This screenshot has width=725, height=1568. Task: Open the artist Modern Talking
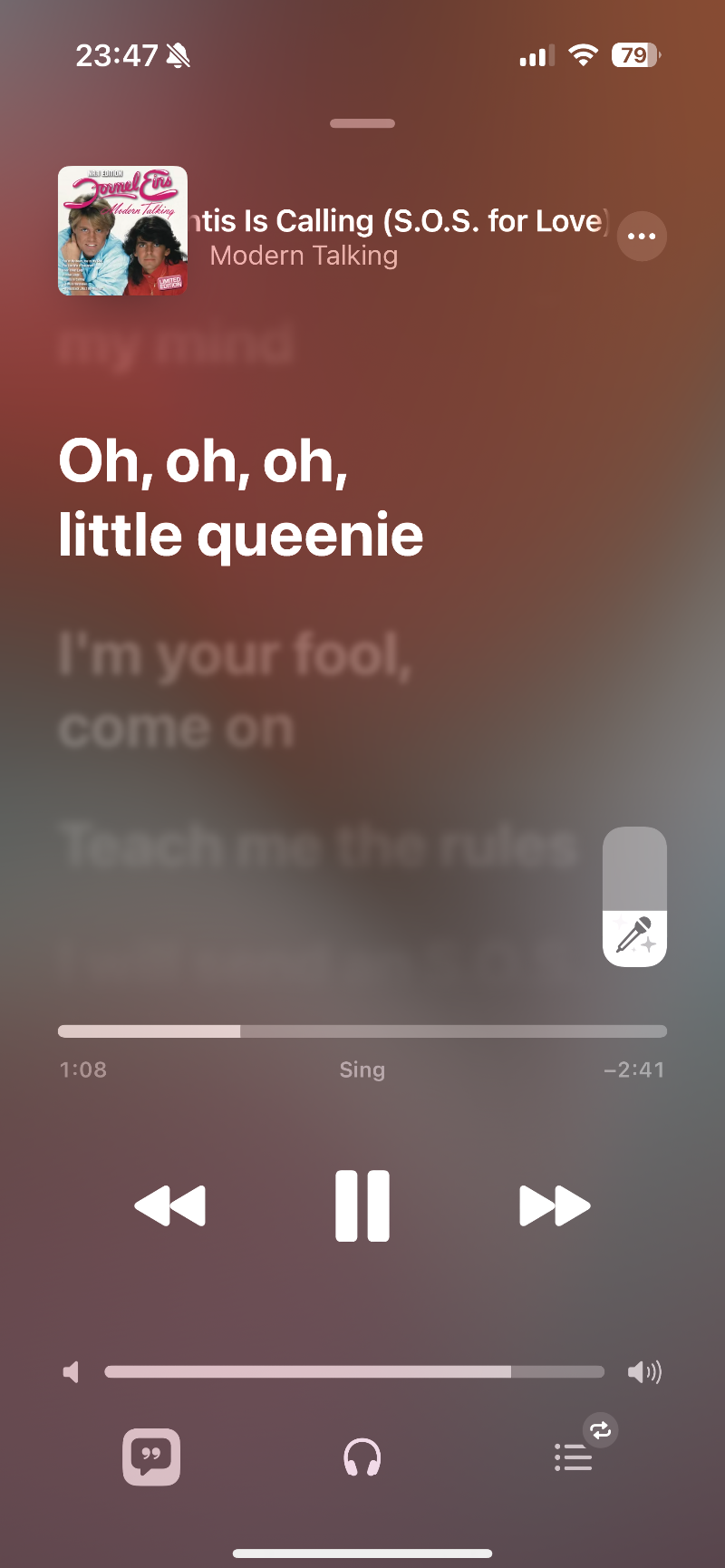pos(304,256)
